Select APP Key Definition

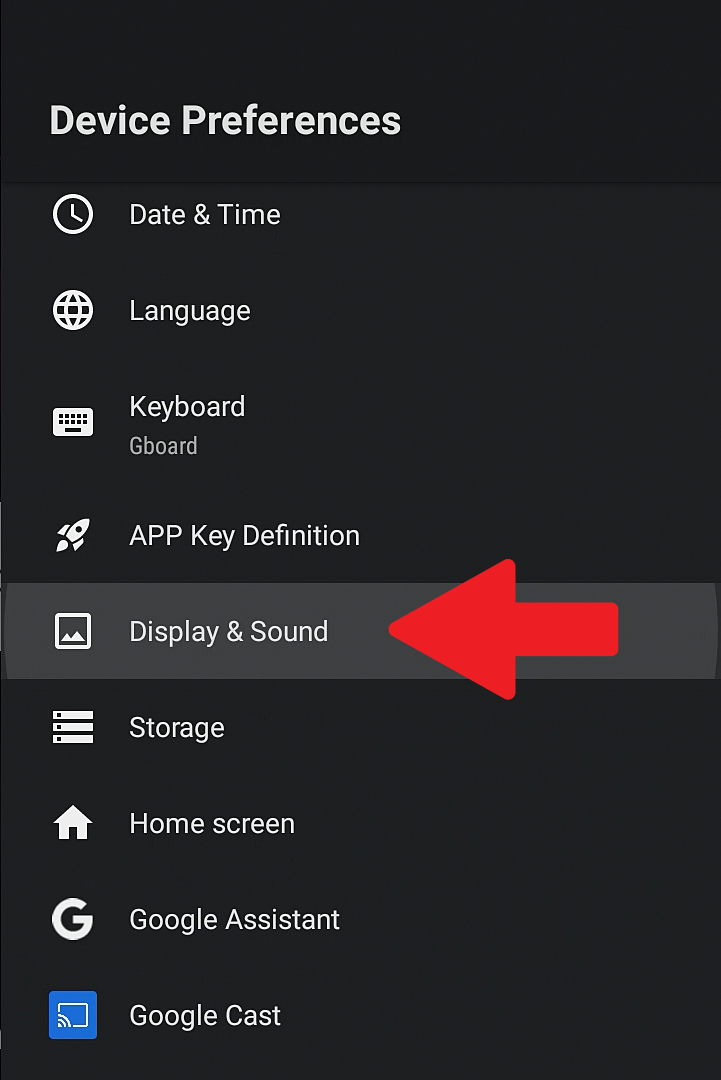click(244, 536)
